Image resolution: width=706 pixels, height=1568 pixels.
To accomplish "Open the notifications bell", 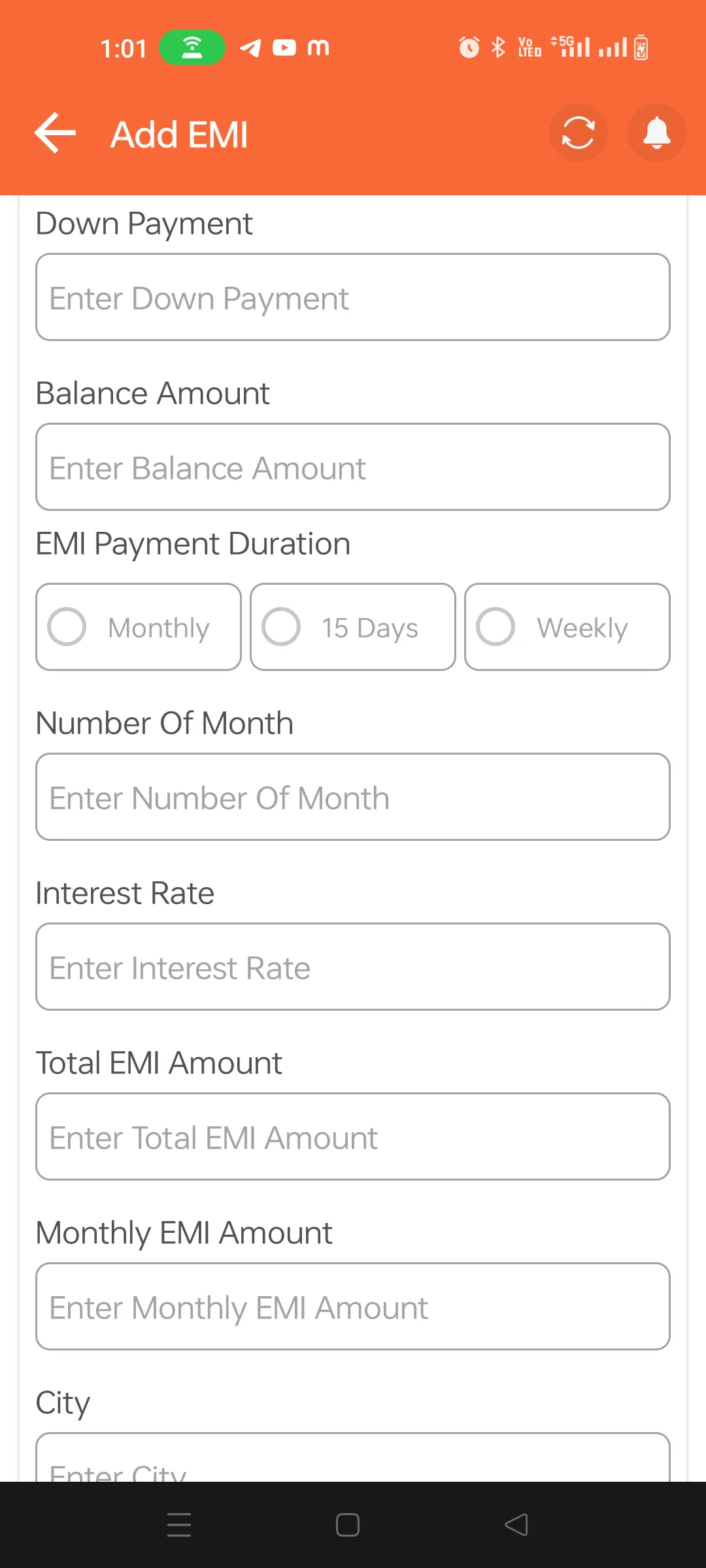I will 657,133.
